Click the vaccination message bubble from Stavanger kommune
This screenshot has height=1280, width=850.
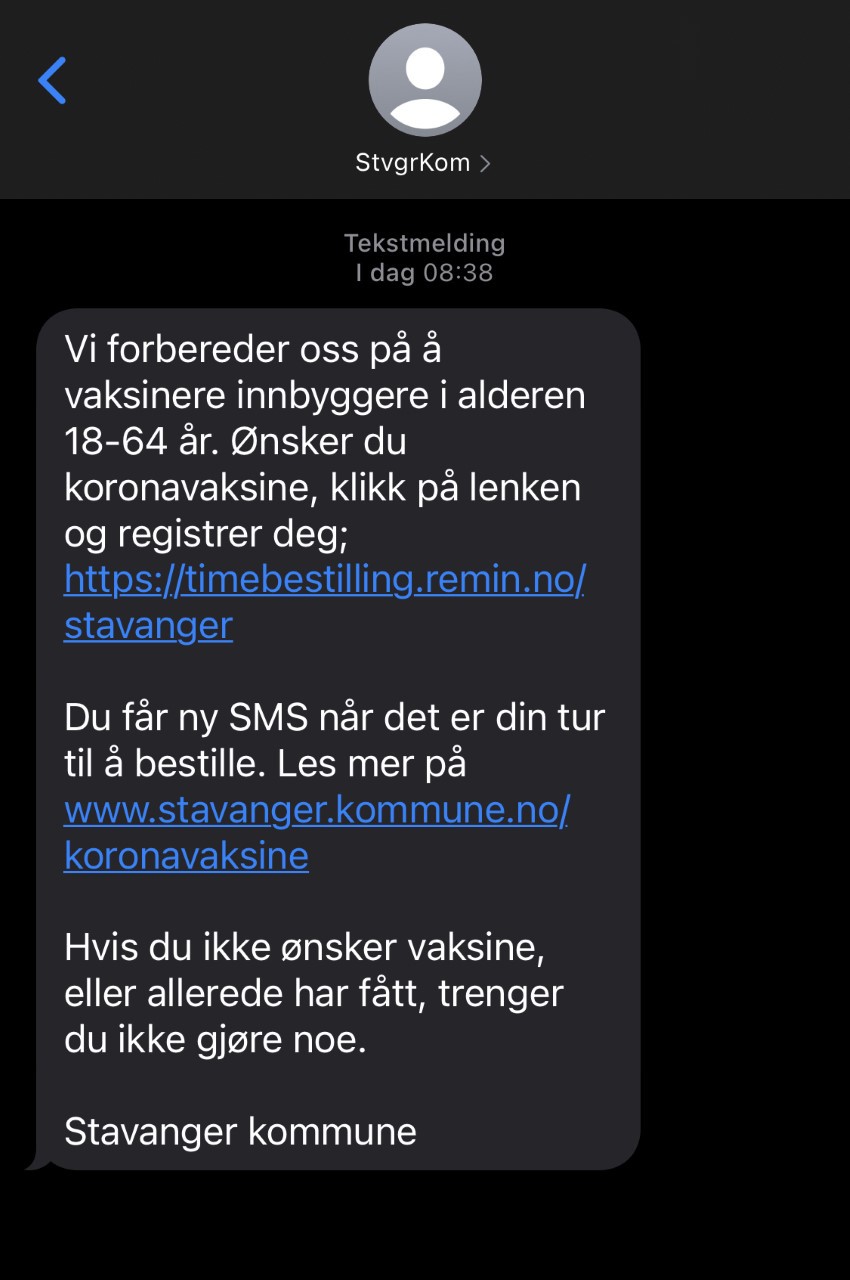click(x=340, y=740)
